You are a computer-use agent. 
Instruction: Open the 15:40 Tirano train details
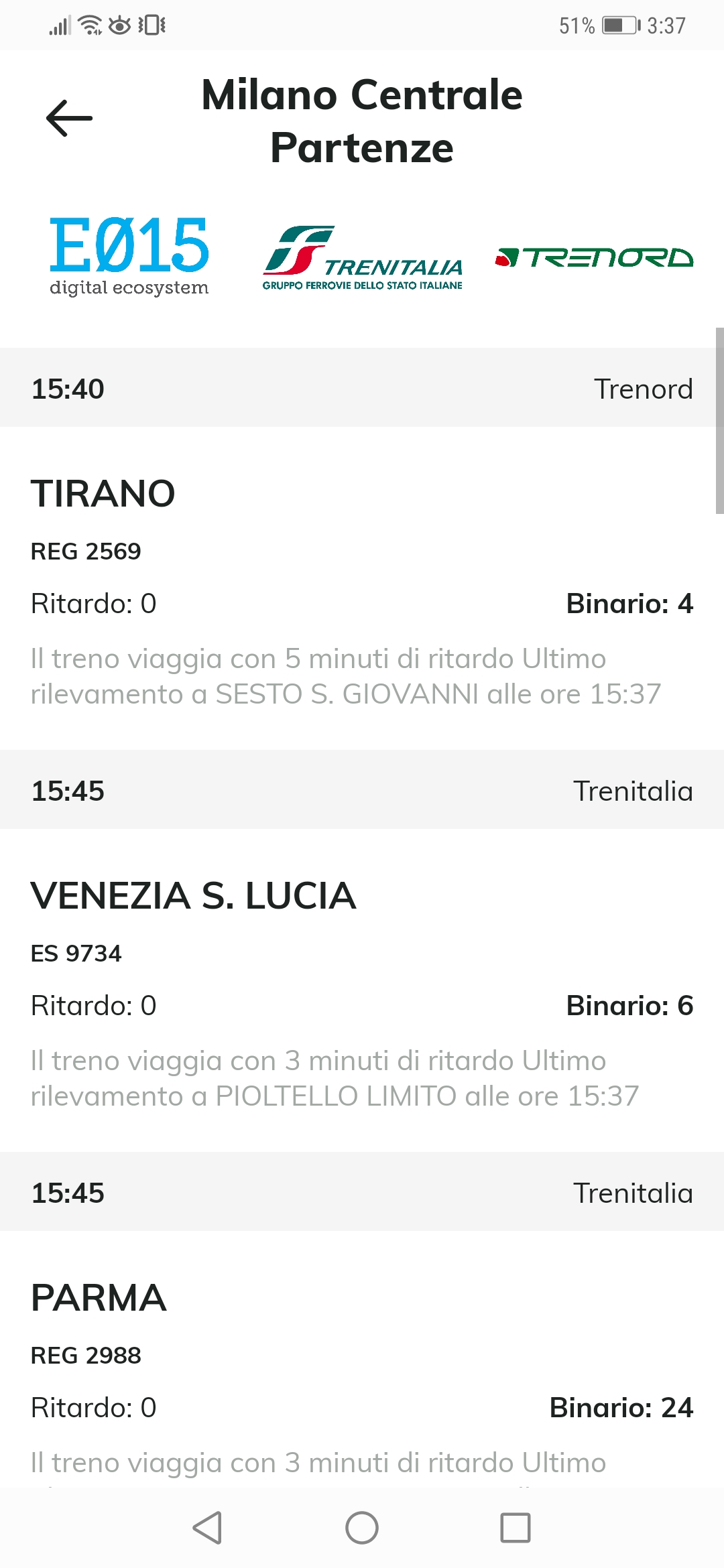tap(362, 583)
